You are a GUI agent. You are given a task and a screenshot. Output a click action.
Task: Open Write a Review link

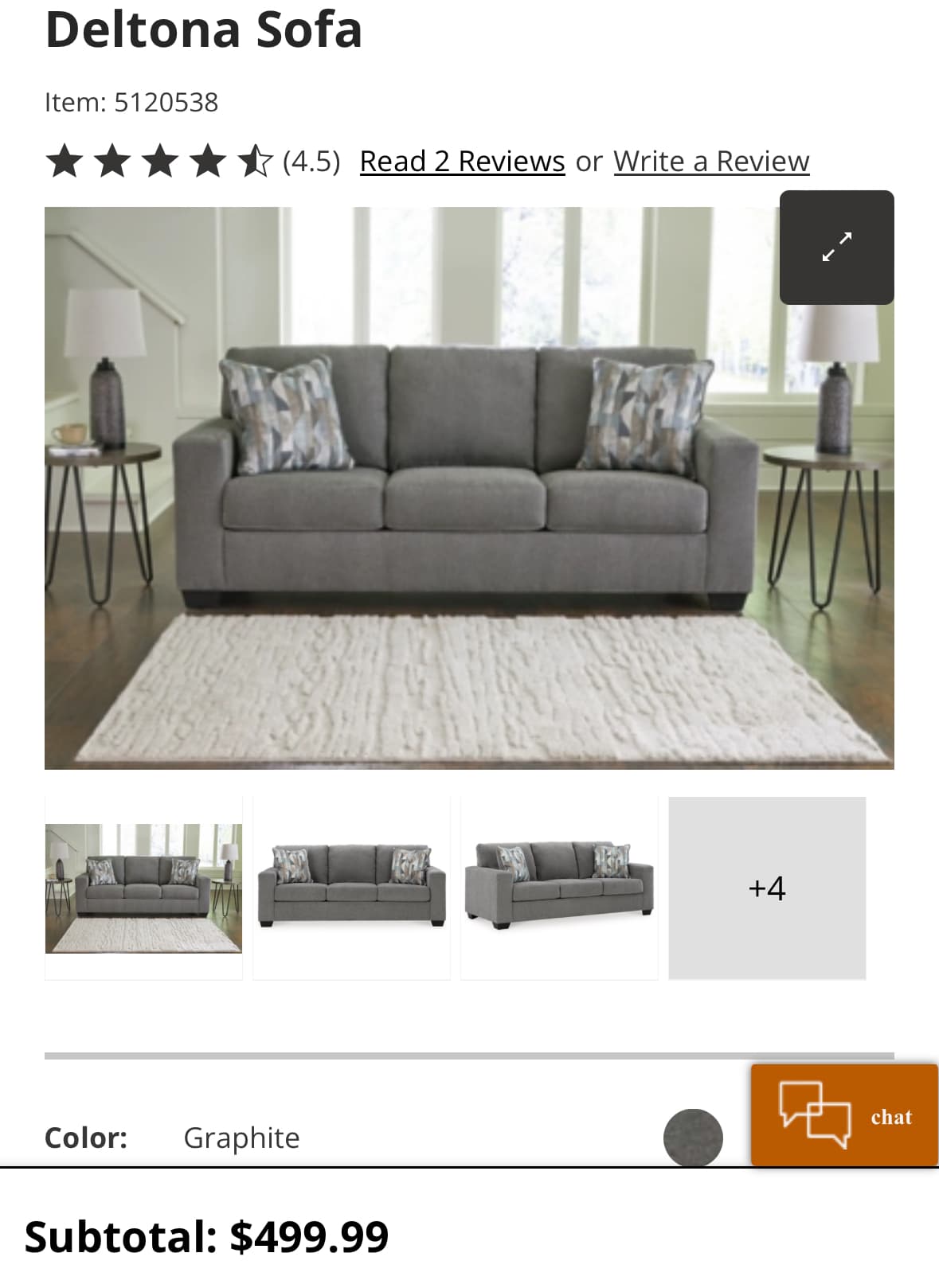click(x=711, y=162)
